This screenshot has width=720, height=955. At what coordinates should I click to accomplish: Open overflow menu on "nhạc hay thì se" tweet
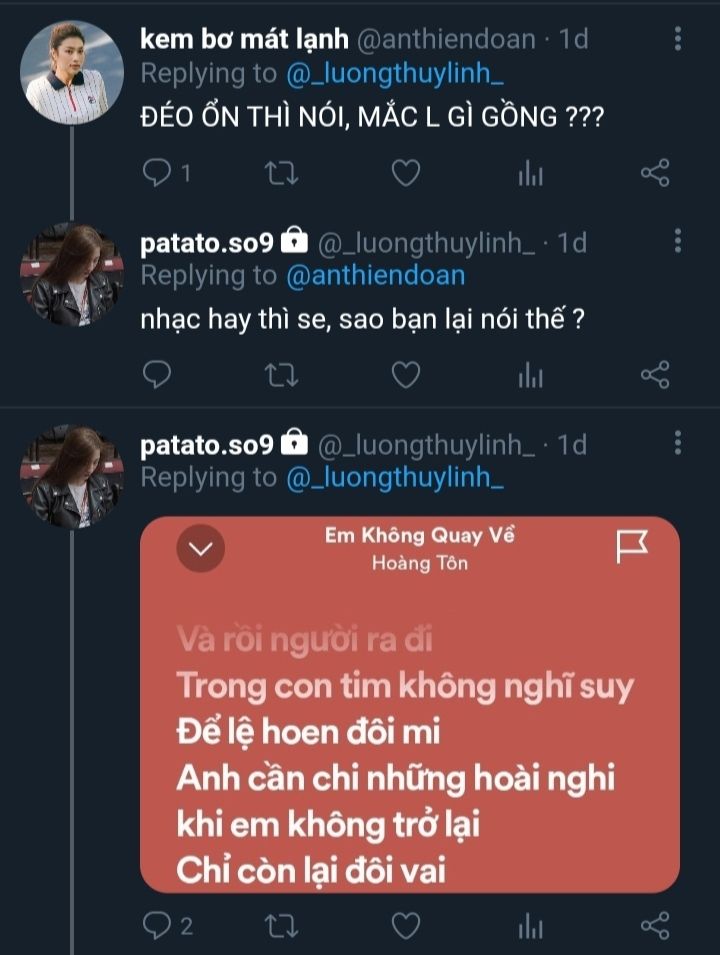pos(678,241)
